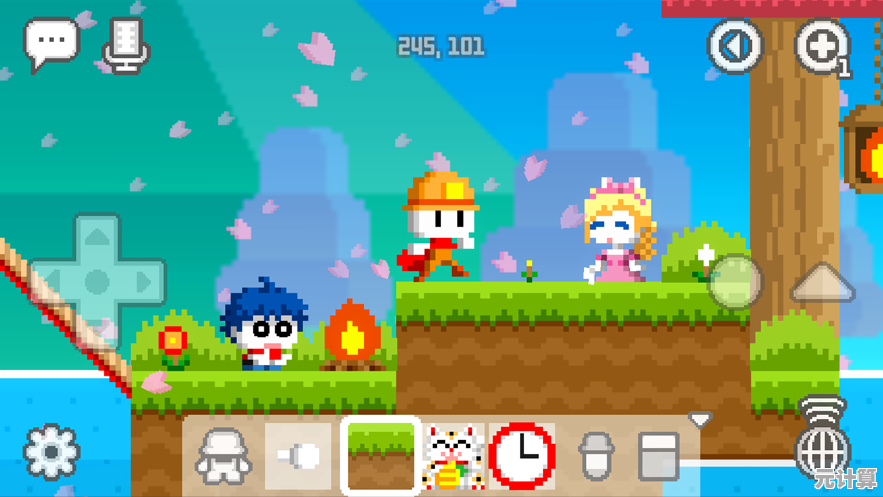Screen dimensions: 883x497
Task: Tap the microphone voice chat icon
Action: tap(126, 46)
